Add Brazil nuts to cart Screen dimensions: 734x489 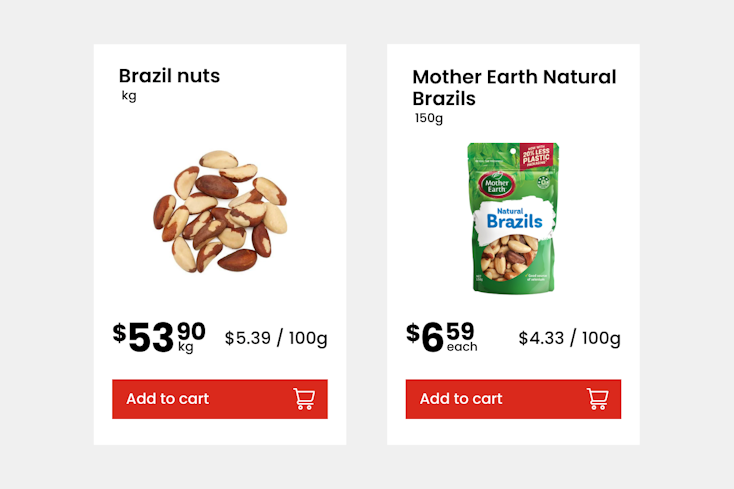point(219,399)
